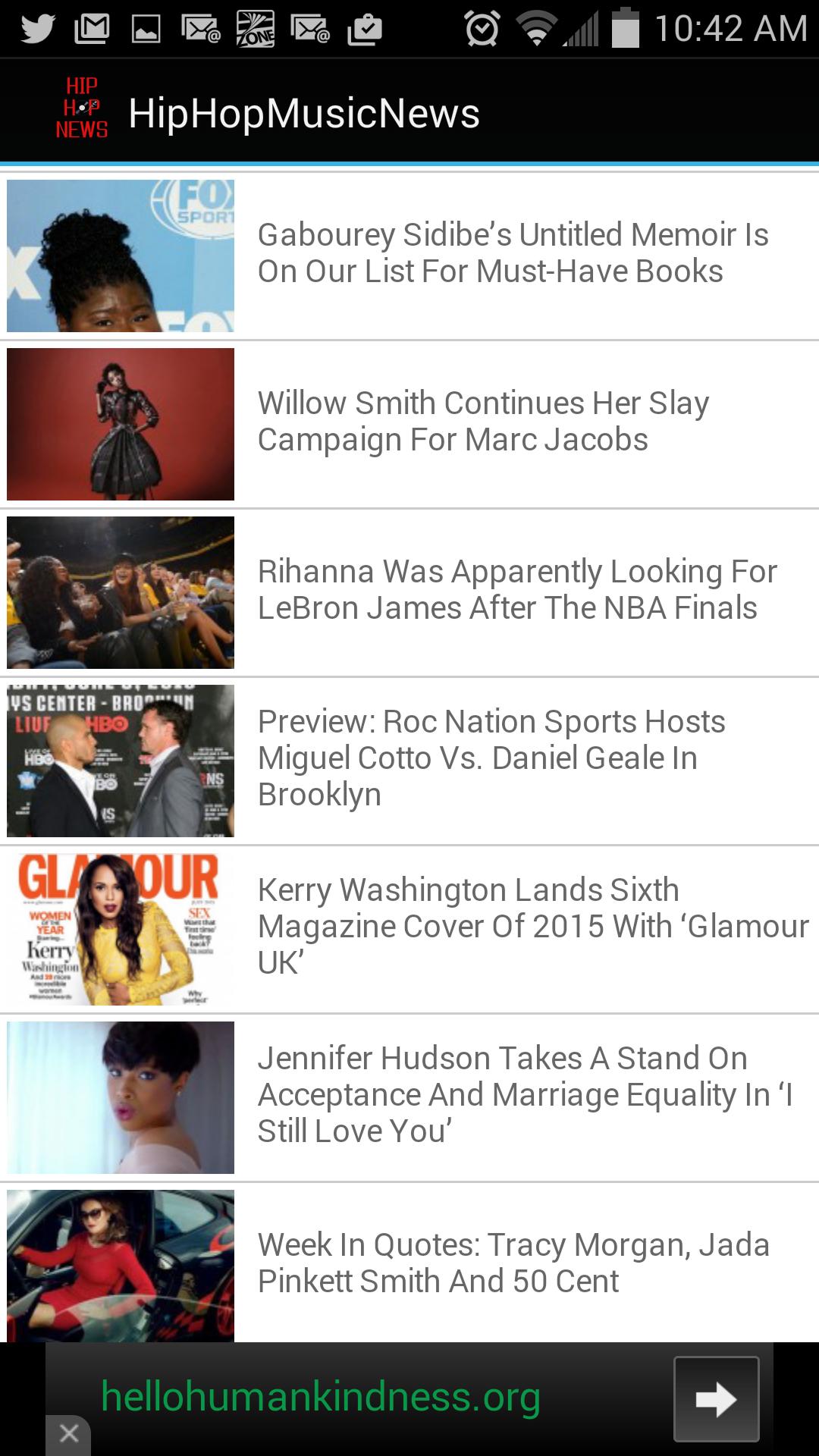Tap the Wi-Fi signal status icon
The height and width of the screenshot is (1456, 819).
[x=535, y=25]
